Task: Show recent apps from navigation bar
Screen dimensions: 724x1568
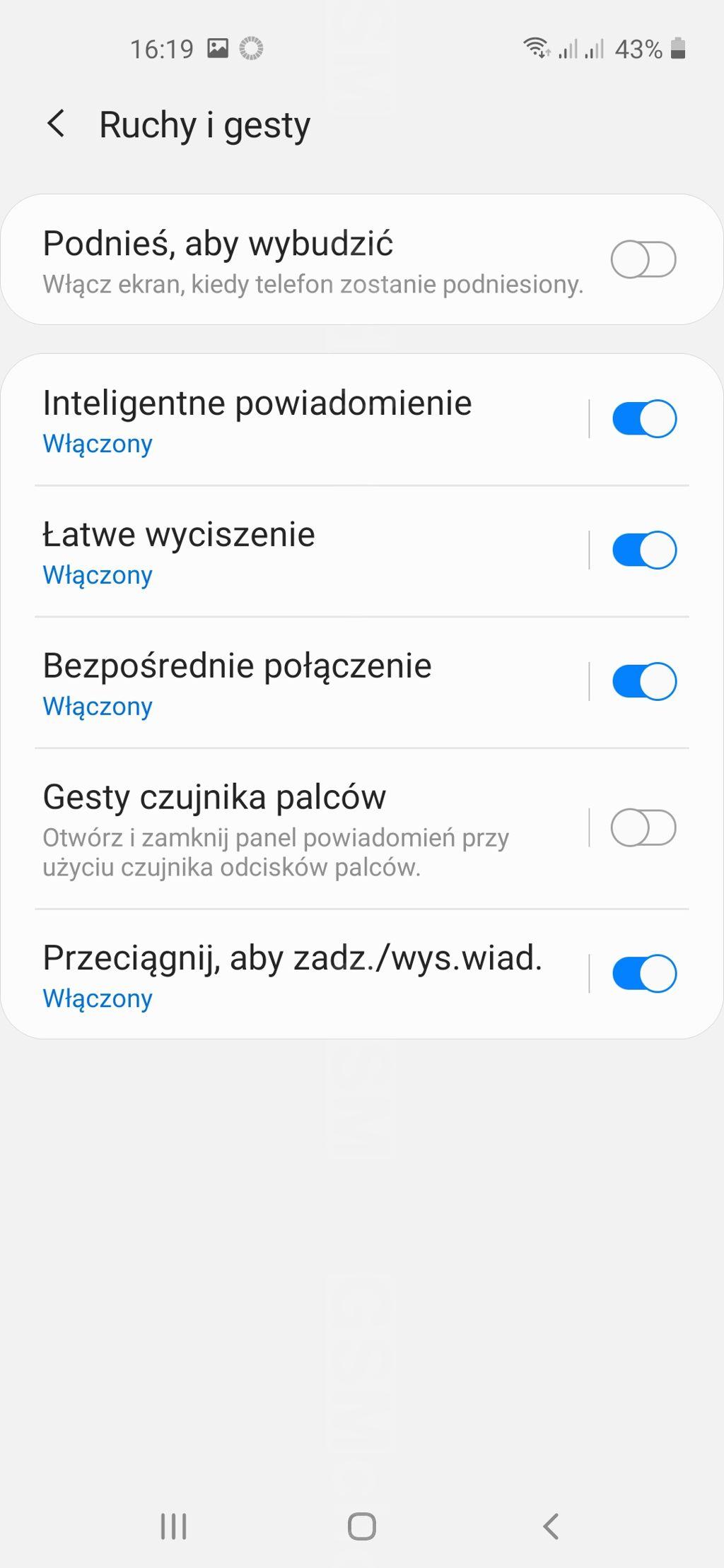Action: point(173,1526)
